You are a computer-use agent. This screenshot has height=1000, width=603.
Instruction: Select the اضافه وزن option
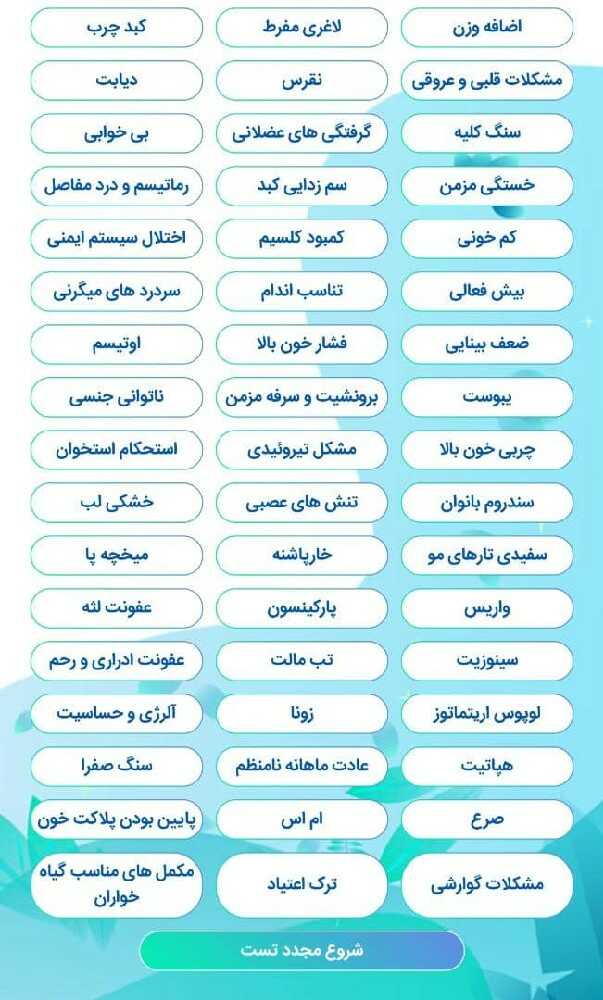487,27
